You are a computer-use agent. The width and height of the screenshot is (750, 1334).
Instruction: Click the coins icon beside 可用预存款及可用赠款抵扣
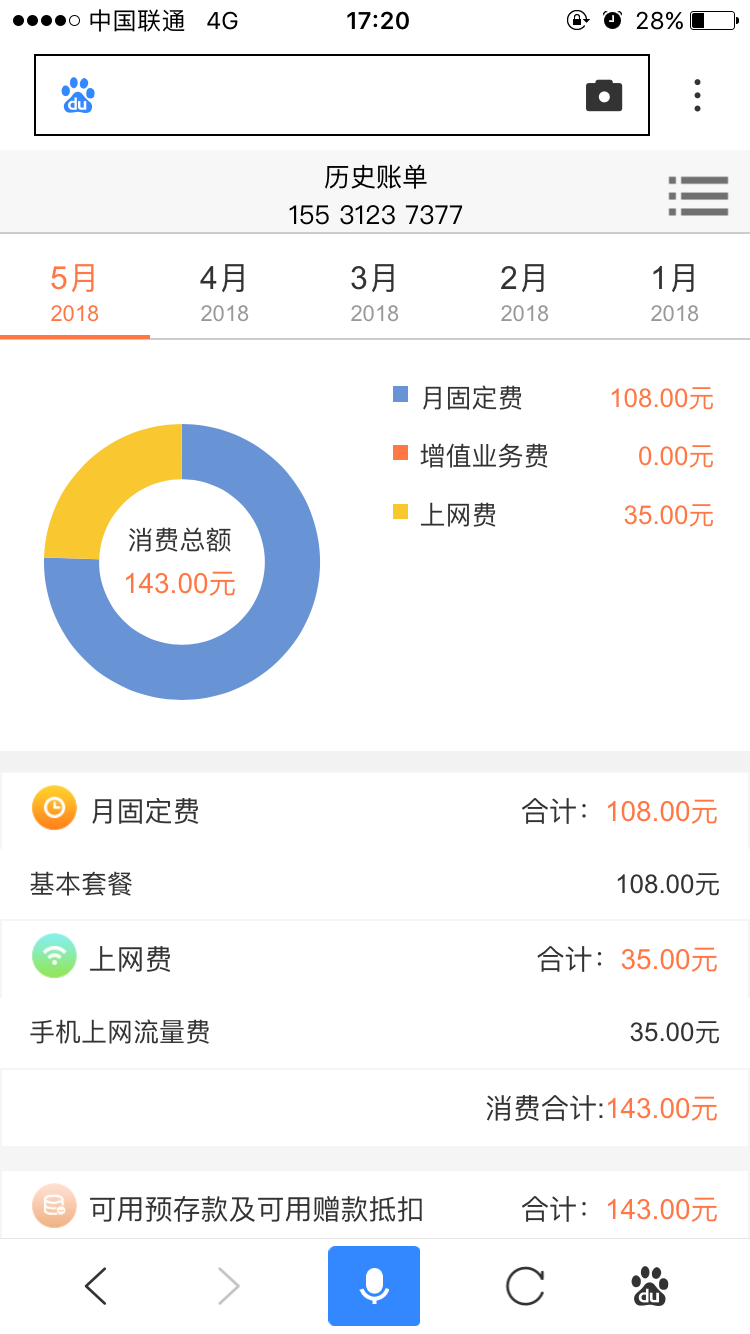(54, 1207)
